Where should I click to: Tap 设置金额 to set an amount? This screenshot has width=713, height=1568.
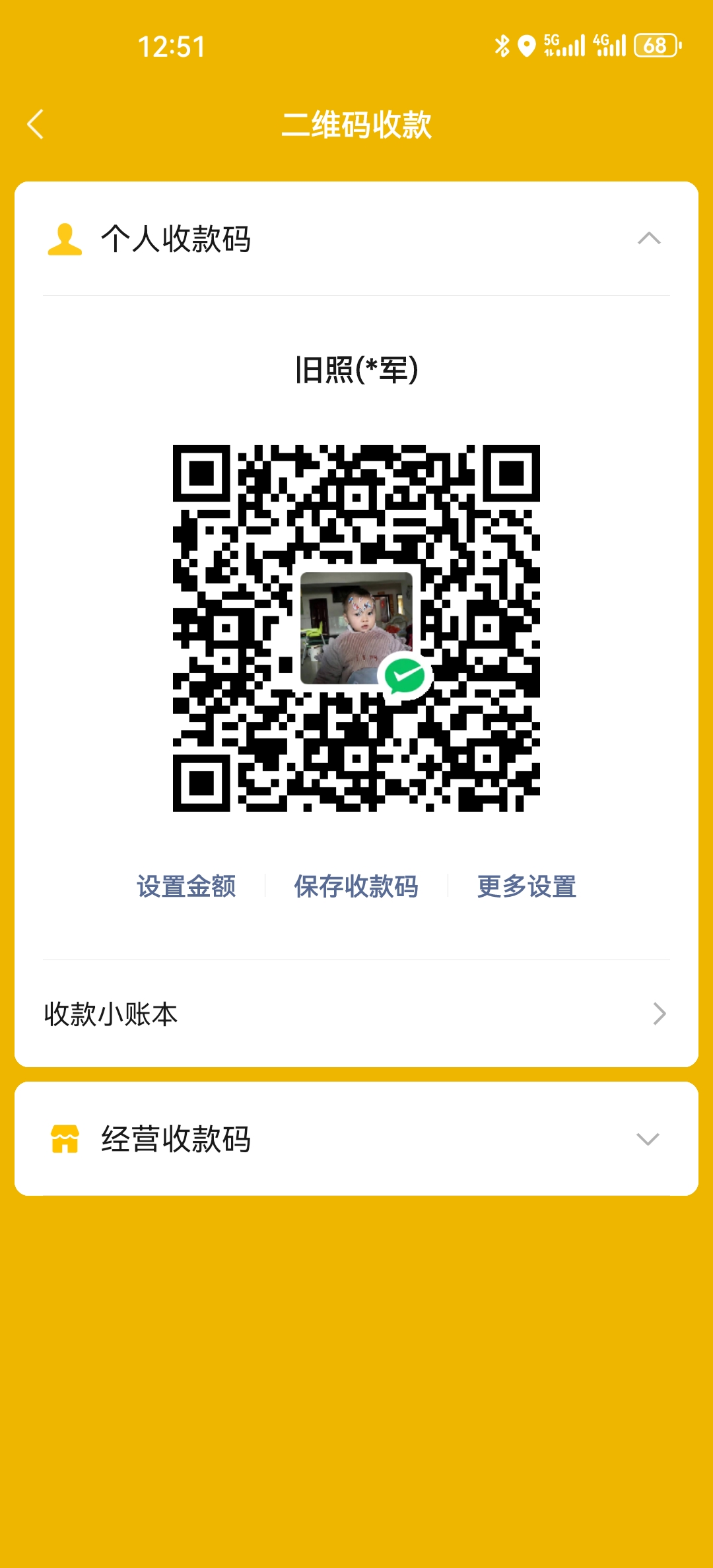[x=186, y=886]
